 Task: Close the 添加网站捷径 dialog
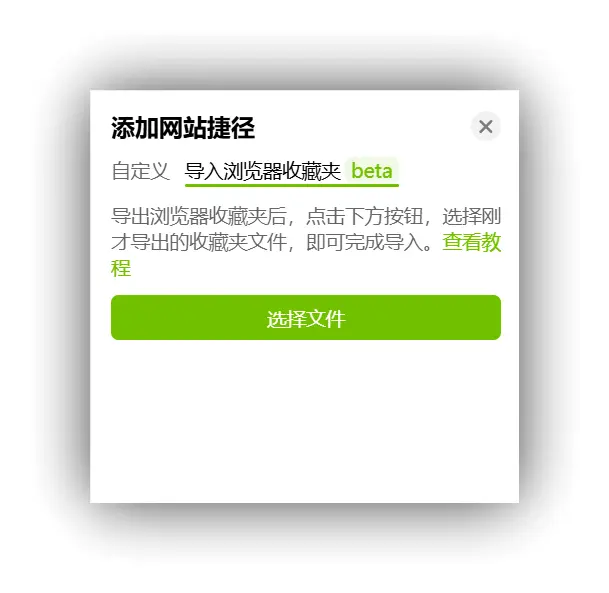click(485, 127)
